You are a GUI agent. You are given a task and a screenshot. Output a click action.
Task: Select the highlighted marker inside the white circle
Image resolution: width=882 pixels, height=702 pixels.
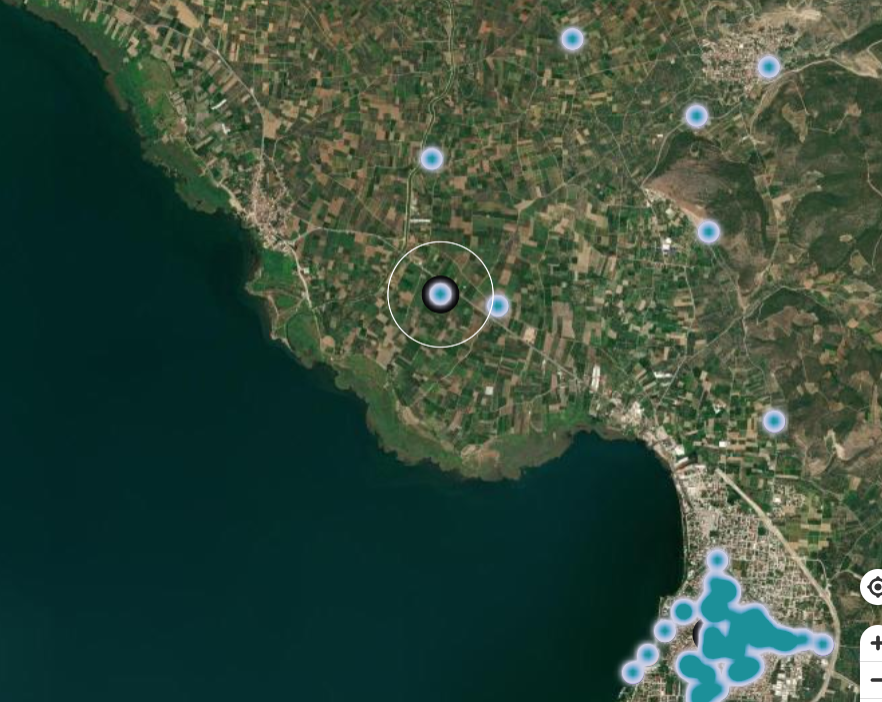[x=440, y=294]
